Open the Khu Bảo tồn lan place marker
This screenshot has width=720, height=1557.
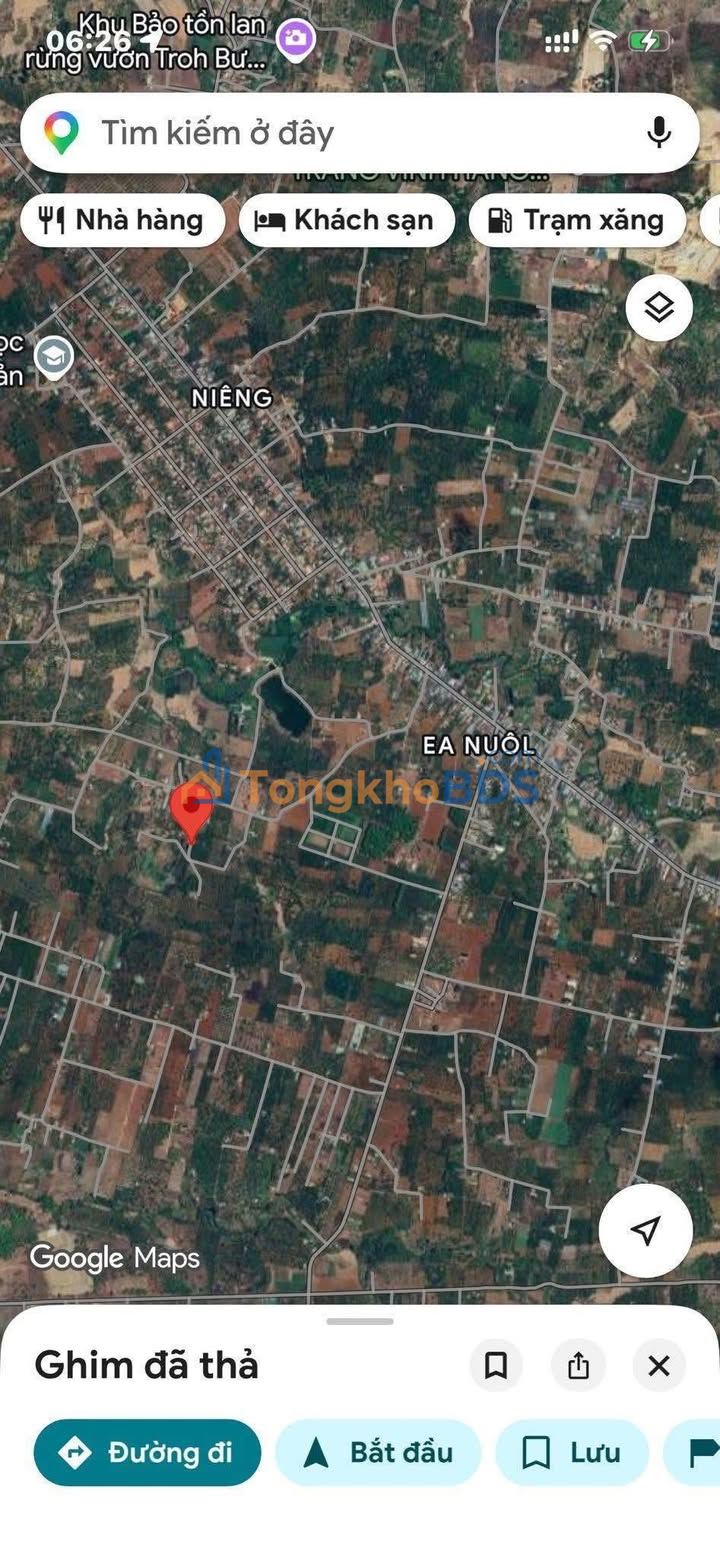(296, 41)
